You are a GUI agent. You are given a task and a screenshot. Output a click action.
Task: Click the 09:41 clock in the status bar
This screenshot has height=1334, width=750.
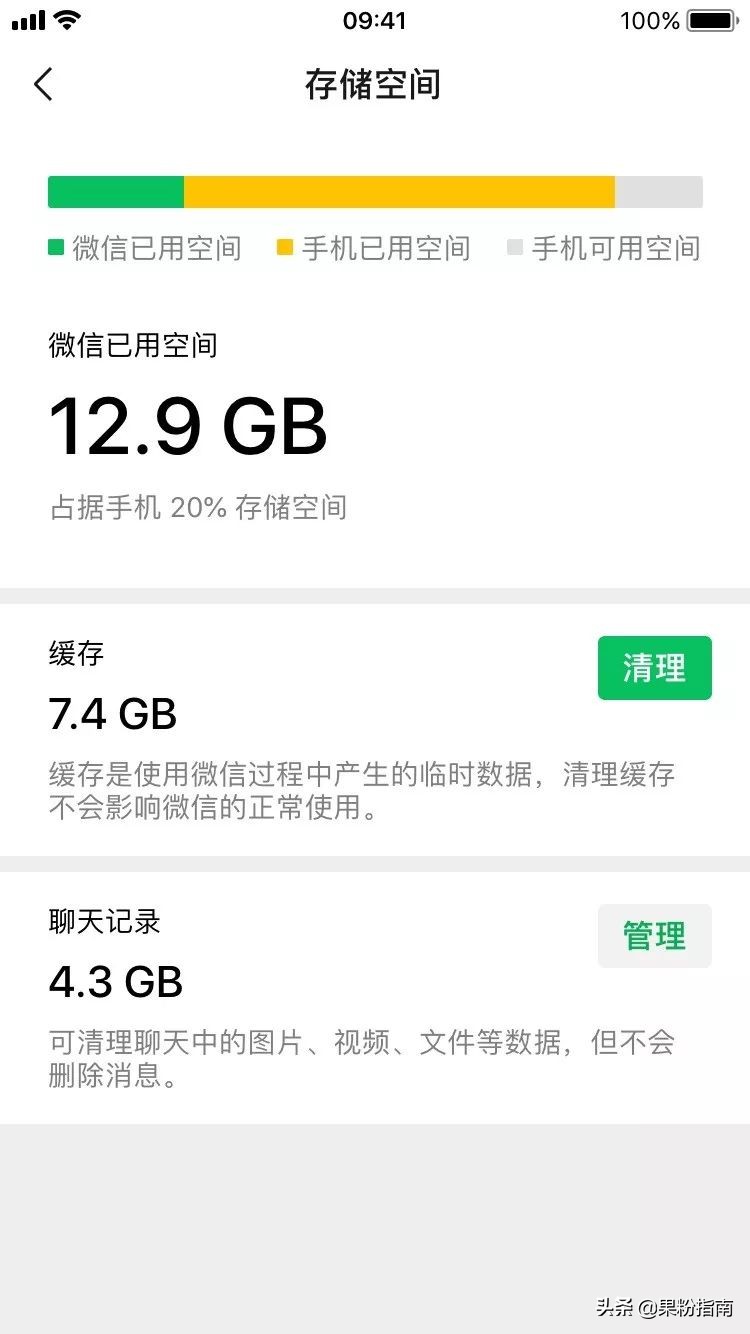click(375, 19)
